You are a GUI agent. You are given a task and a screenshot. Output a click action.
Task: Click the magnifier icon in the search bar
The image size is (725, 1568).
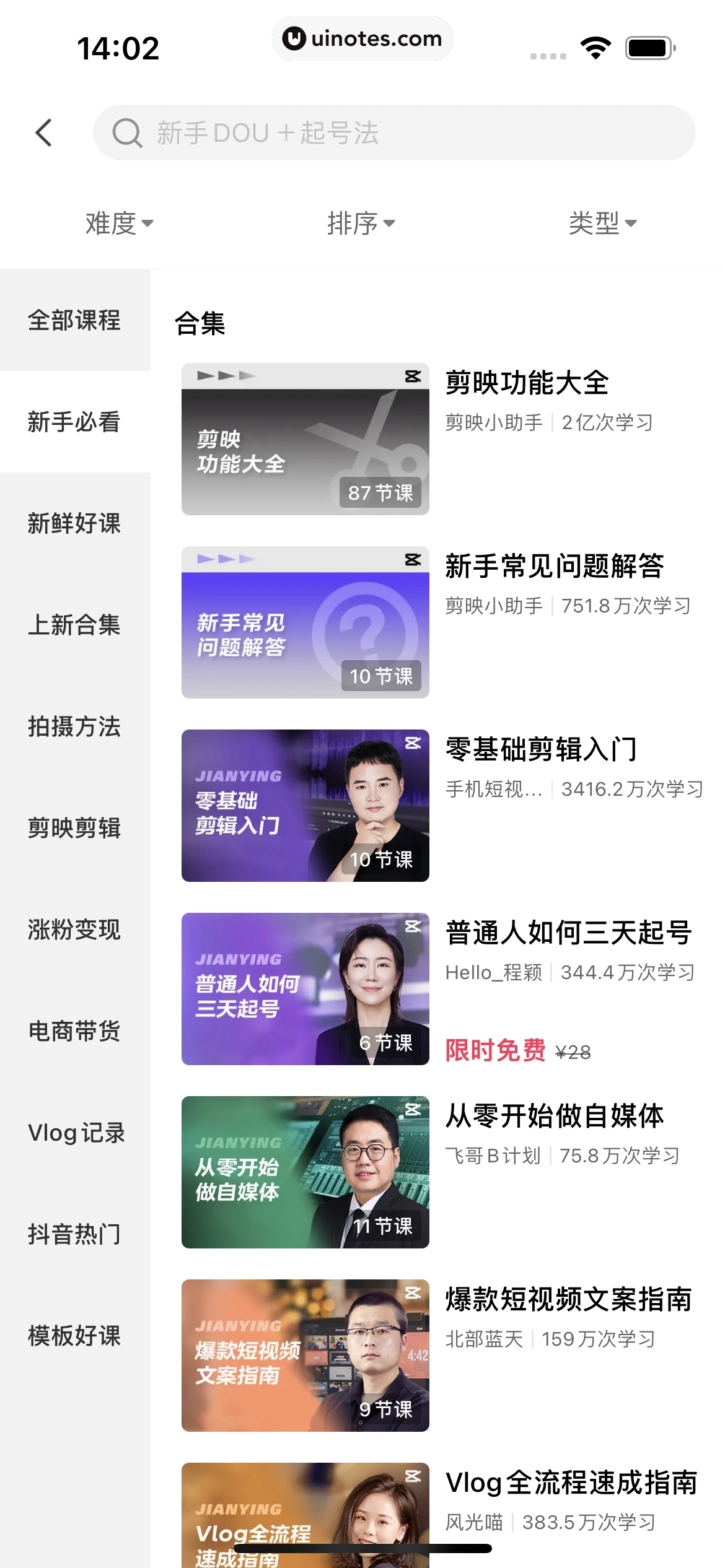click(x=127, y=133)
